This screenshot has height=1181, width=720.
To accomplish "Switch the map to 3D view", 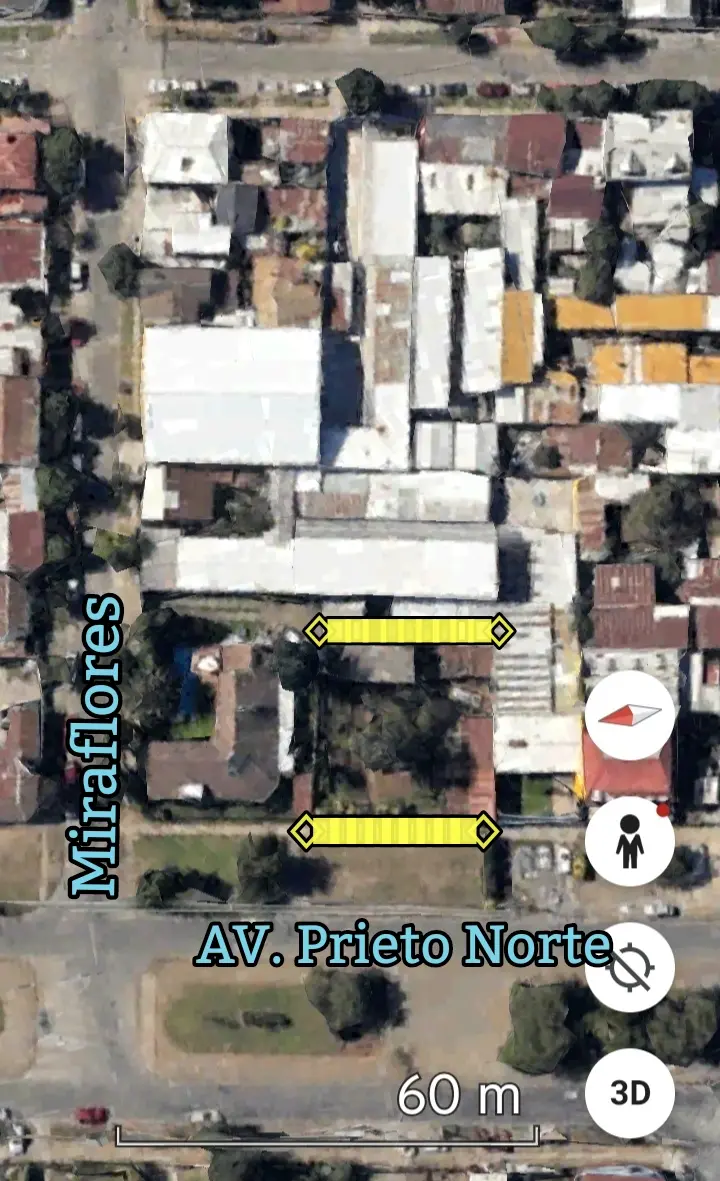I will click(x=630, y=1093).
